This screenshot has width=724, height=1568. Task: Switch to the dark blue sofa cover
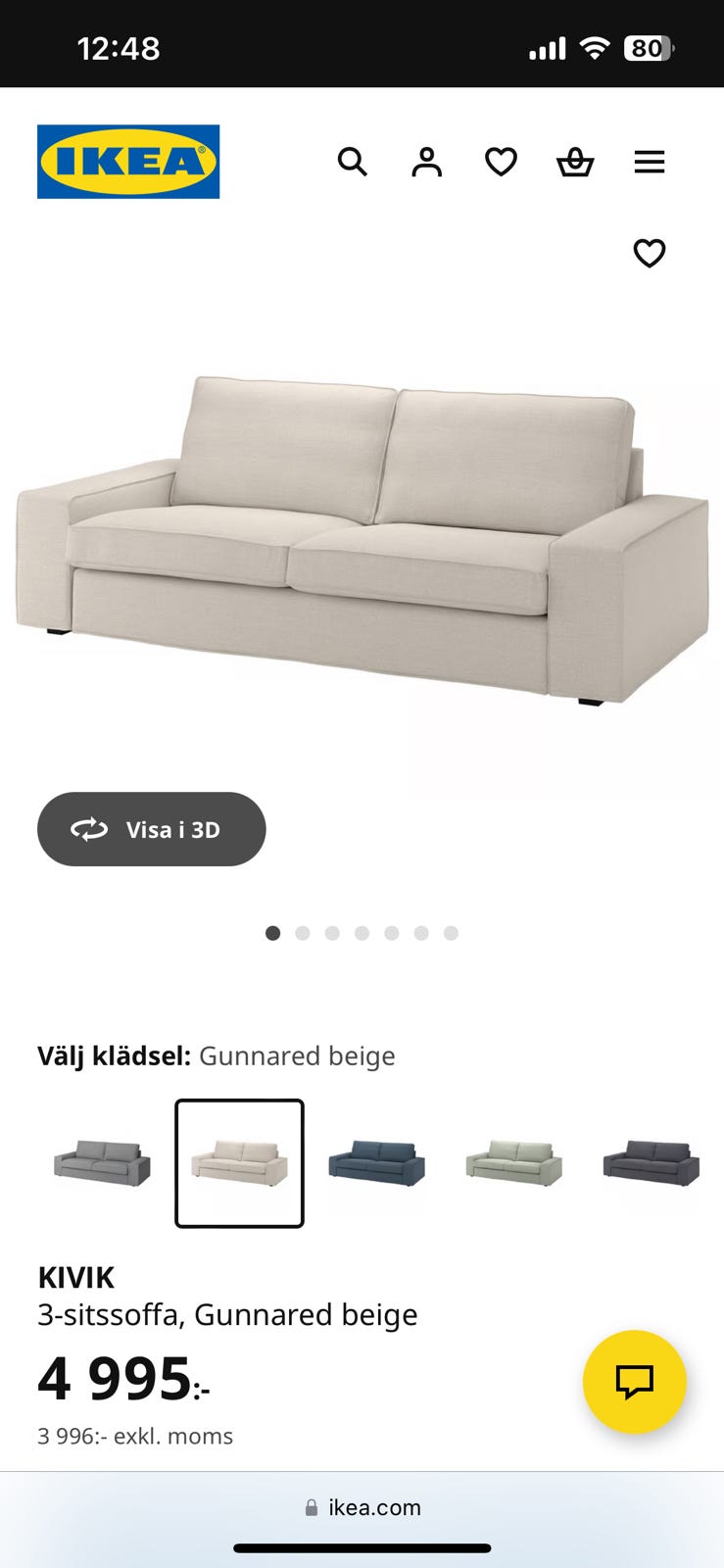point(376,1163)
